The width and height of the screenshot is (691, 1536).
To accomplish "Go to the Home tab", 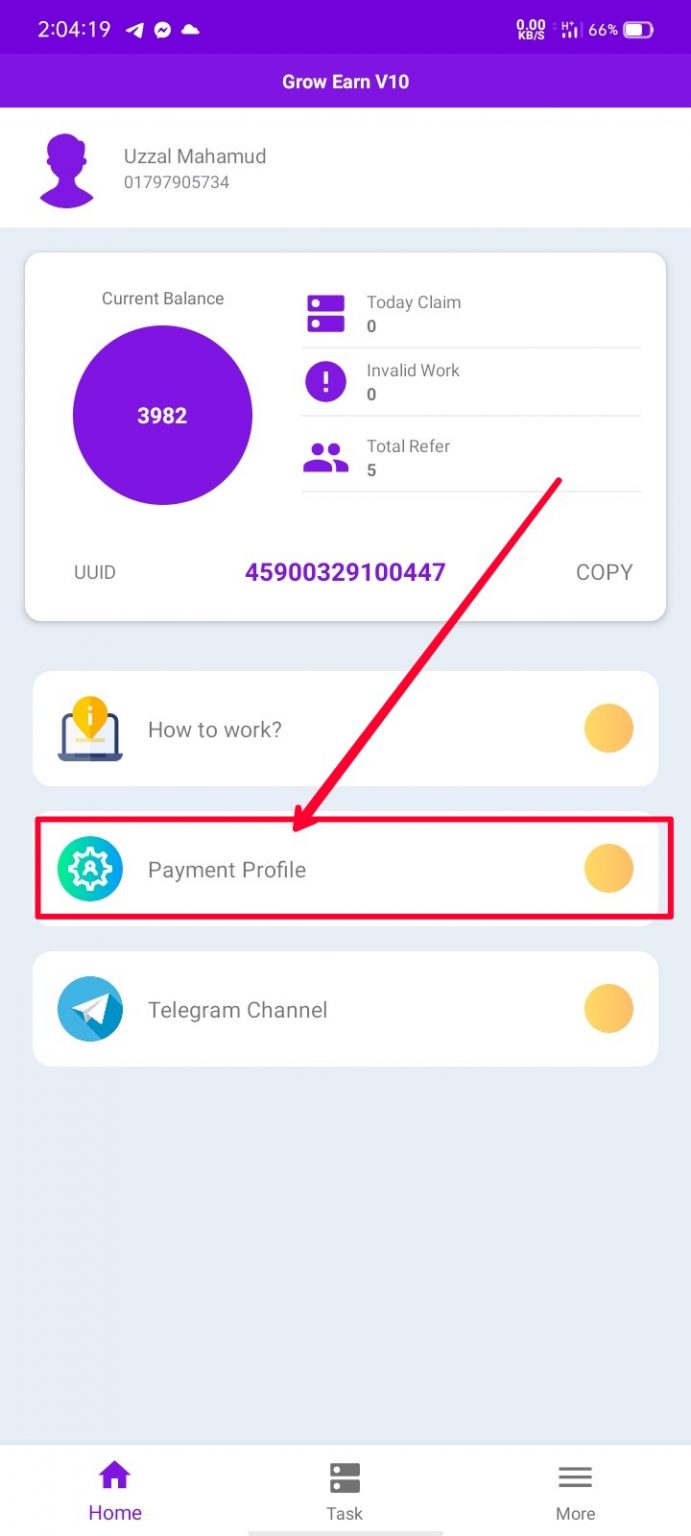I will click(115, 1491).
